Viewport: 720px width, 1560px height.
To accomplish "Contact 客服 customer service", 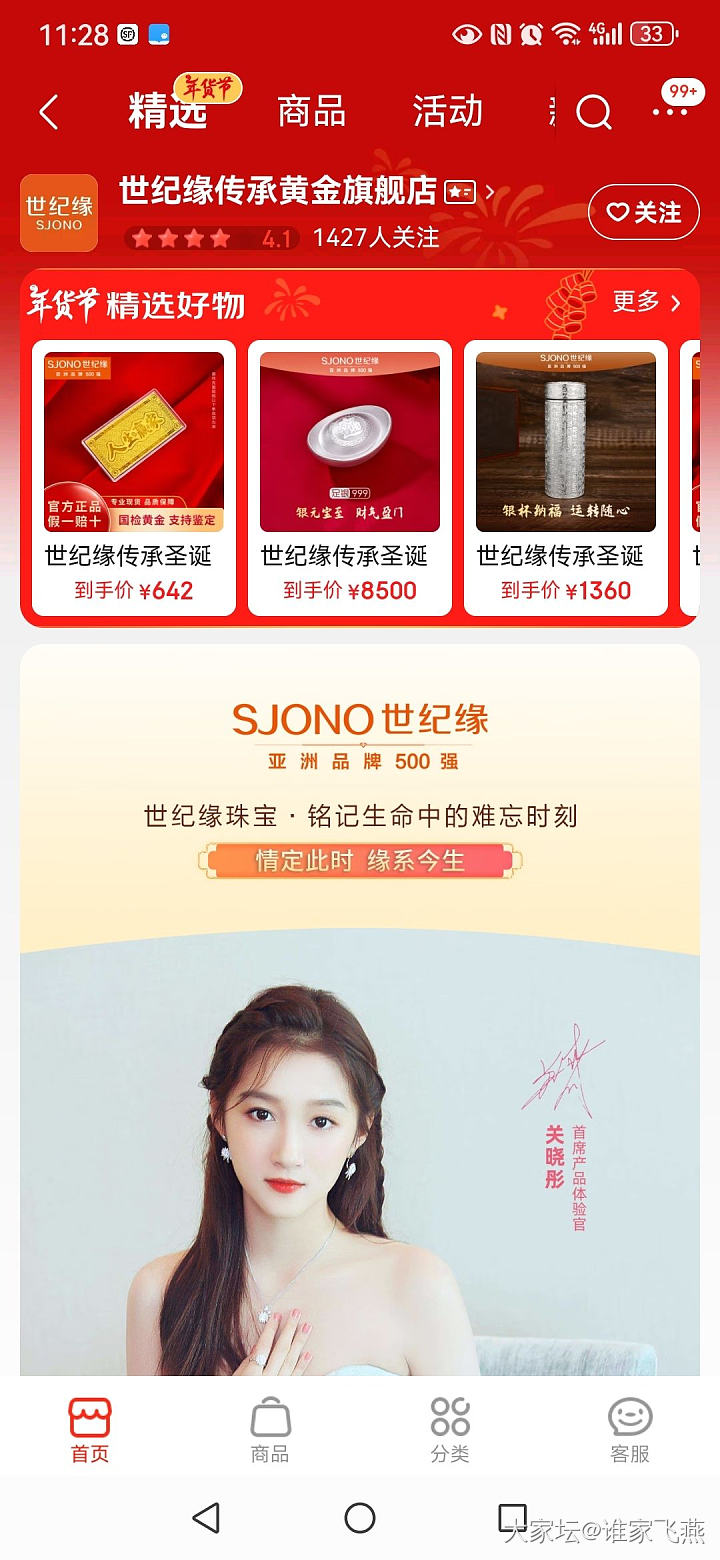I will click(630, 1430).
